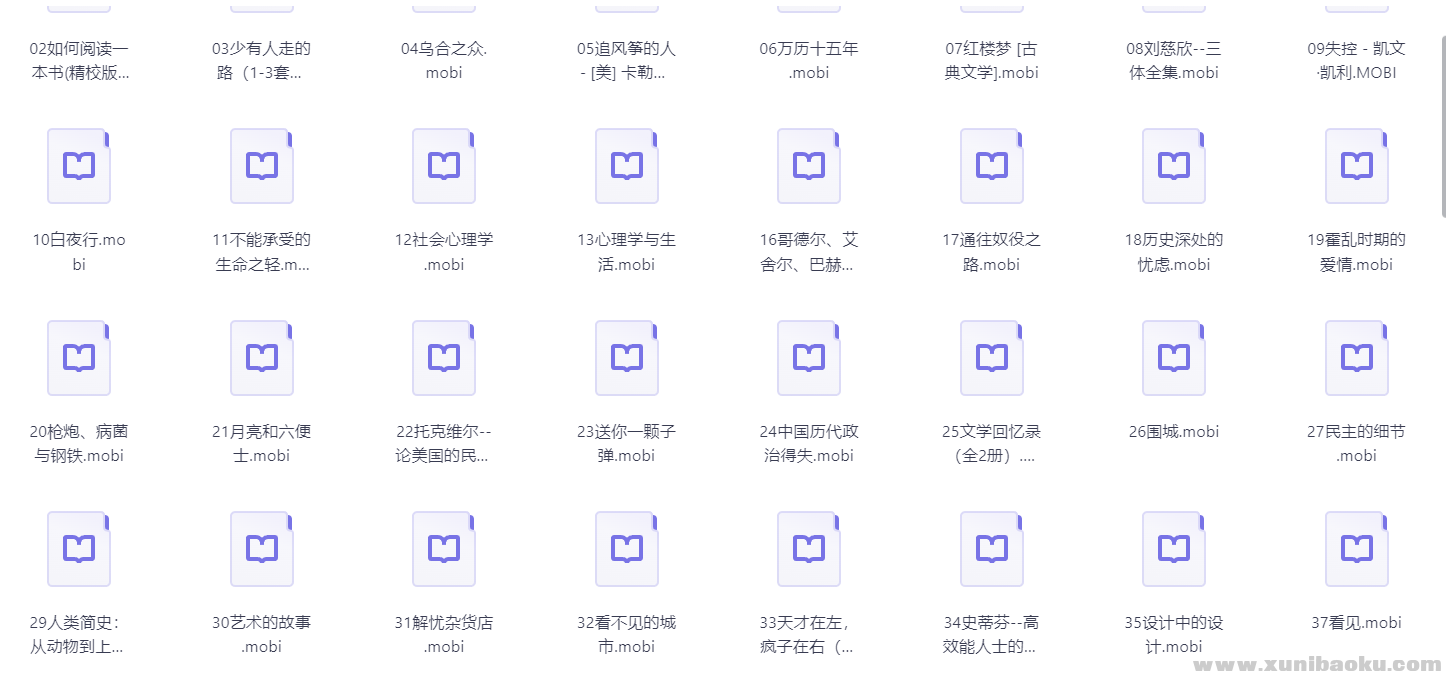Open the file 10白夜行.mobi
Screen dimensions: 1446x677
(79, 166)
